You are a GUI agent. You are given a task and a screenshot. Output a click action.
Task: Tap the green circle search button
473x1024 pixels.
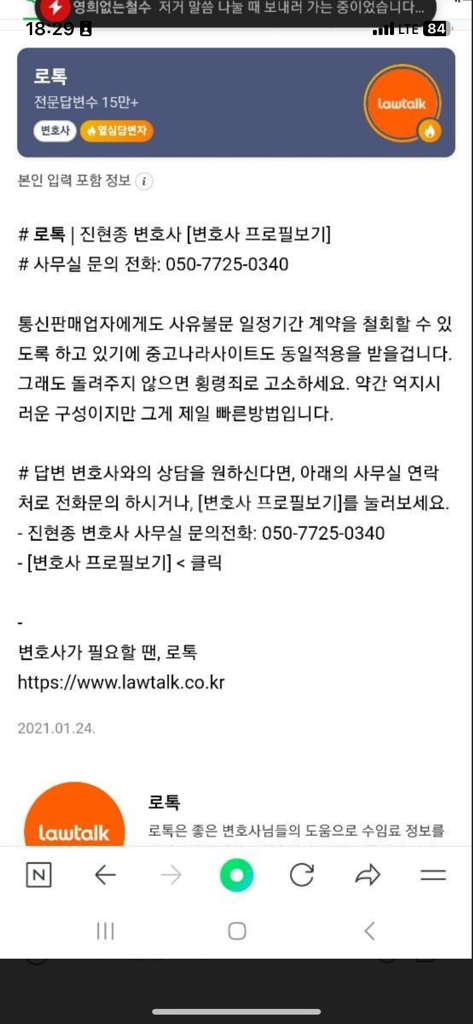tap(236, 875)
